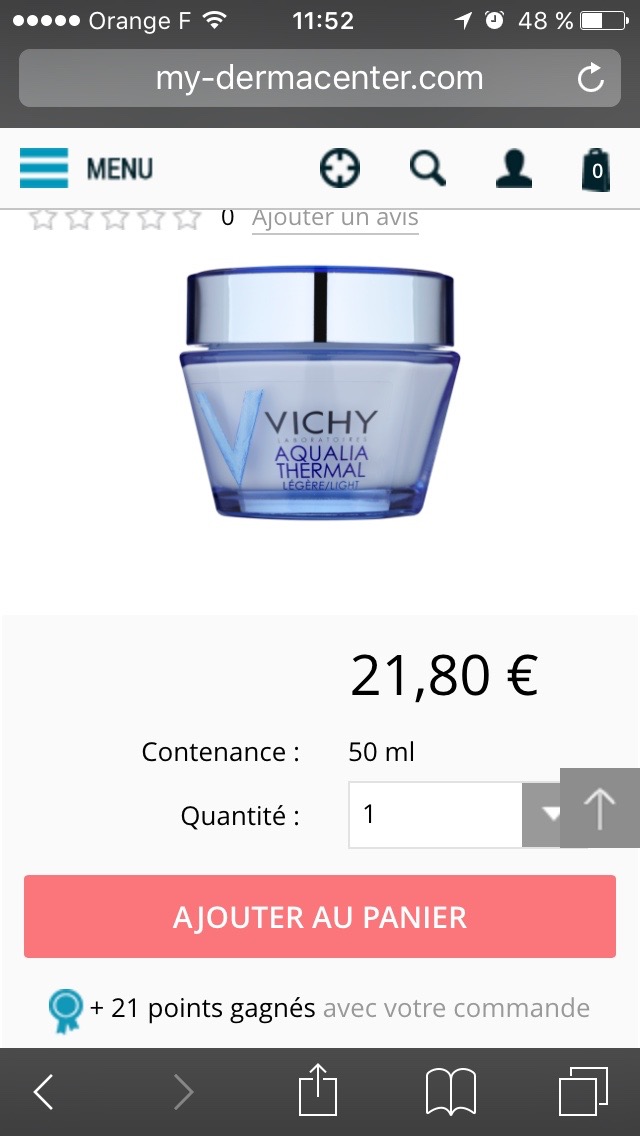Open Safari bookmarks
The width and height of the screenshot is (640, 1136).
451,1092
